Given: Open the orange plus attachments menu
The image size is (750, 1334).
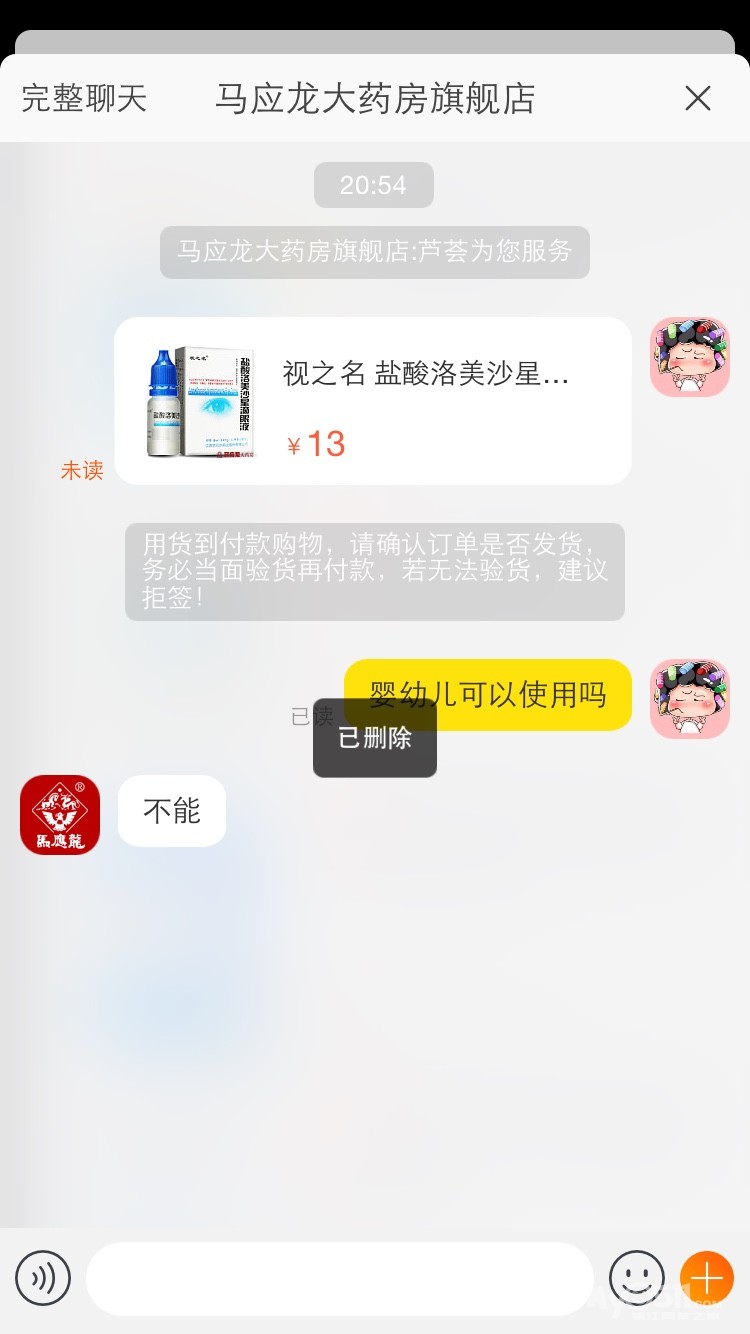Looking at the screenshot, I should [707, 1278].
